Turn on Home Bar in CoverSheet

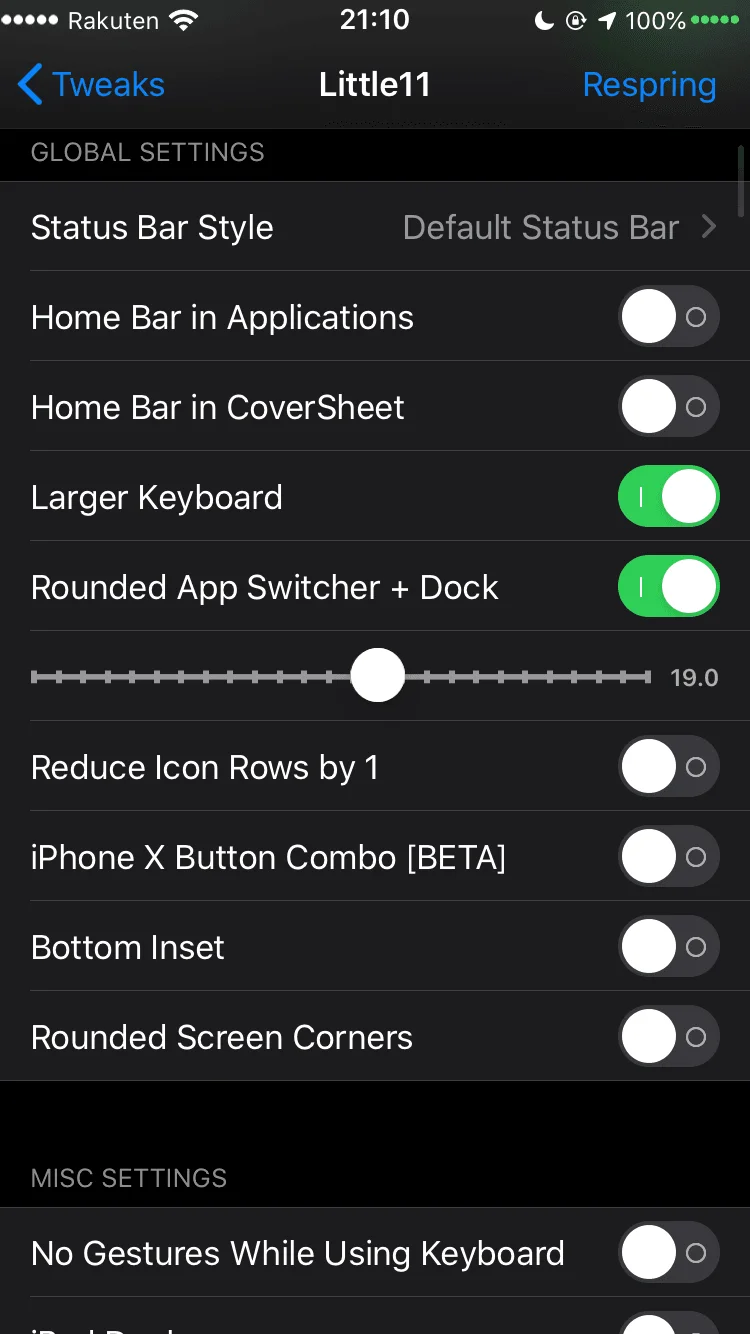(x=668, y=407)
